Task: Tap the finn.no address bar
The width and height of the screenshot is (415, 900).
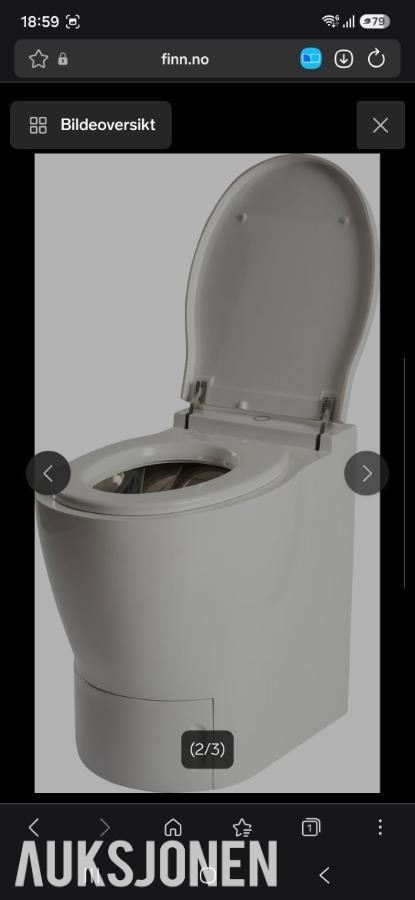Action: (185, 59)
